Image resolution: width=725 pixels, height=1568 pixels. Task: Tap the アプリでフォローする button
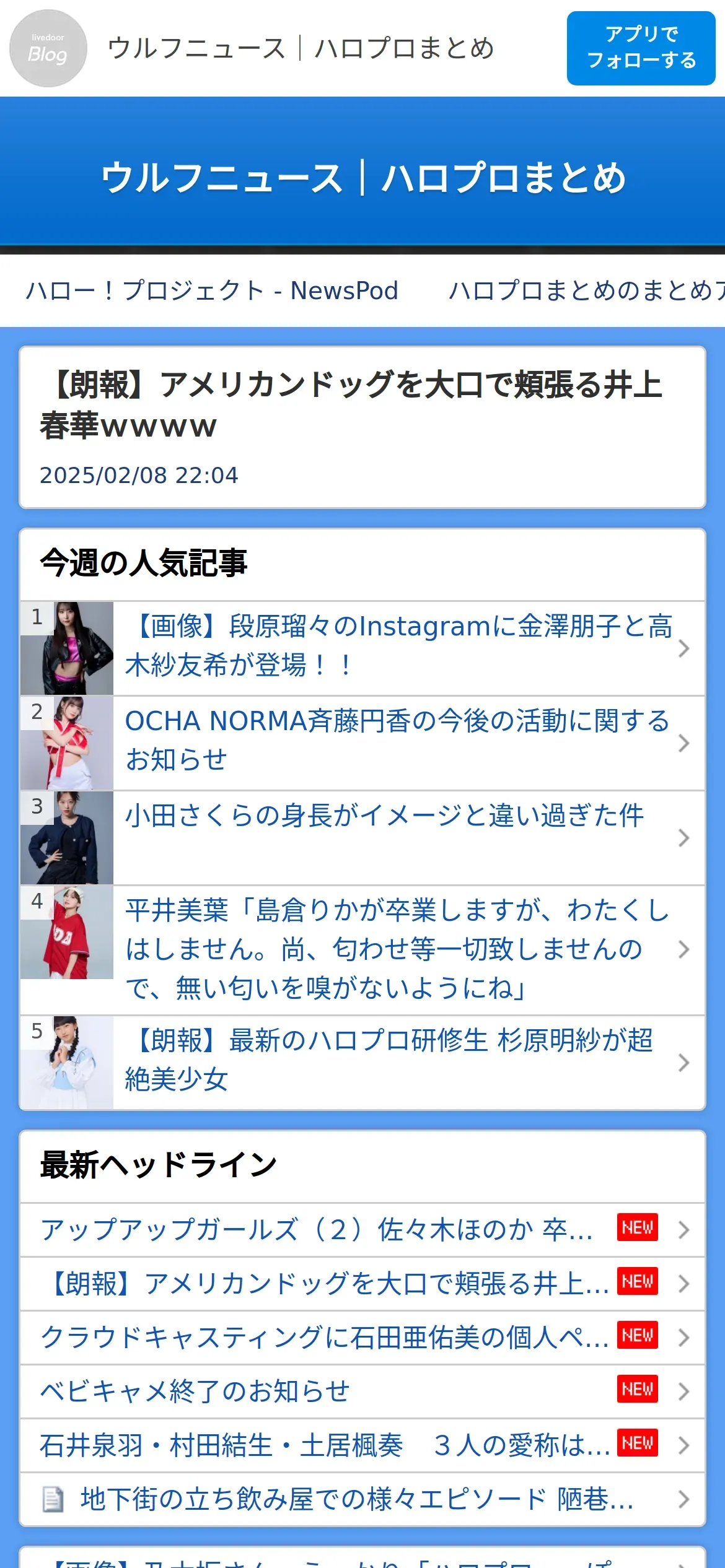[641, 48]
